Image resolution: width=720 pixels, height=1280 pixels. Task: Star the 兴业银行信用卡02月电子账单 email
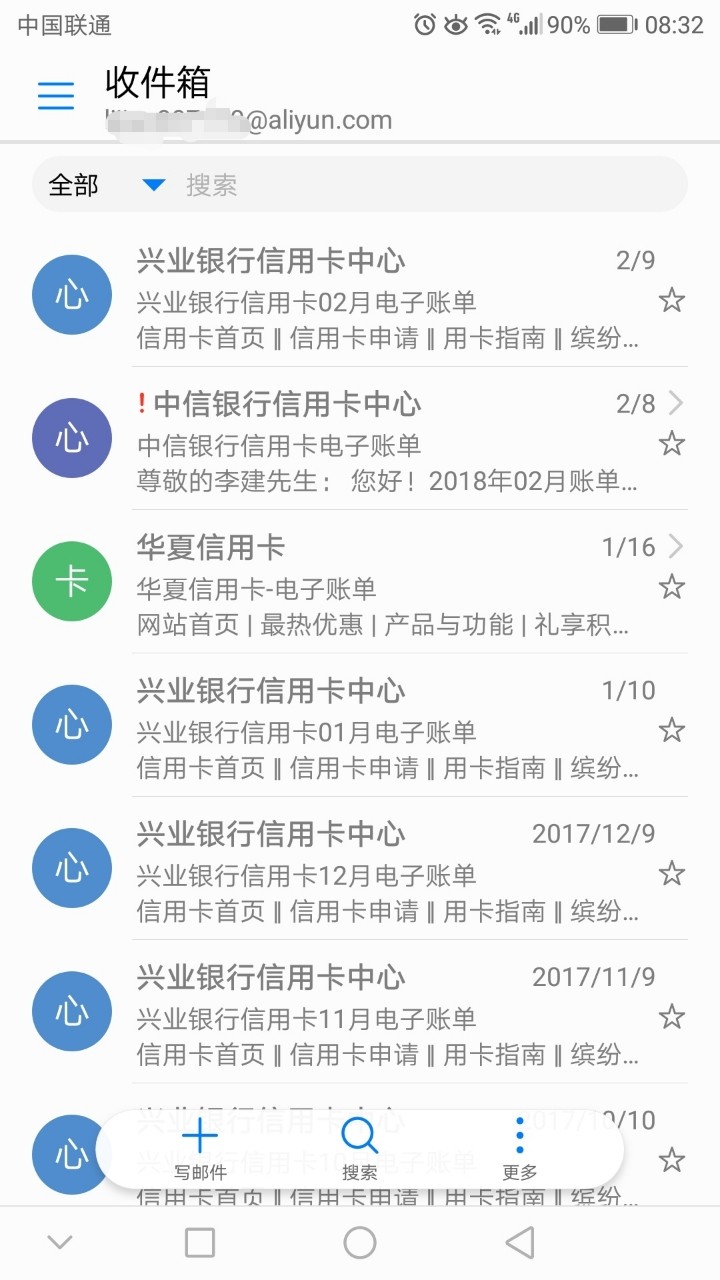coord(671,300)
